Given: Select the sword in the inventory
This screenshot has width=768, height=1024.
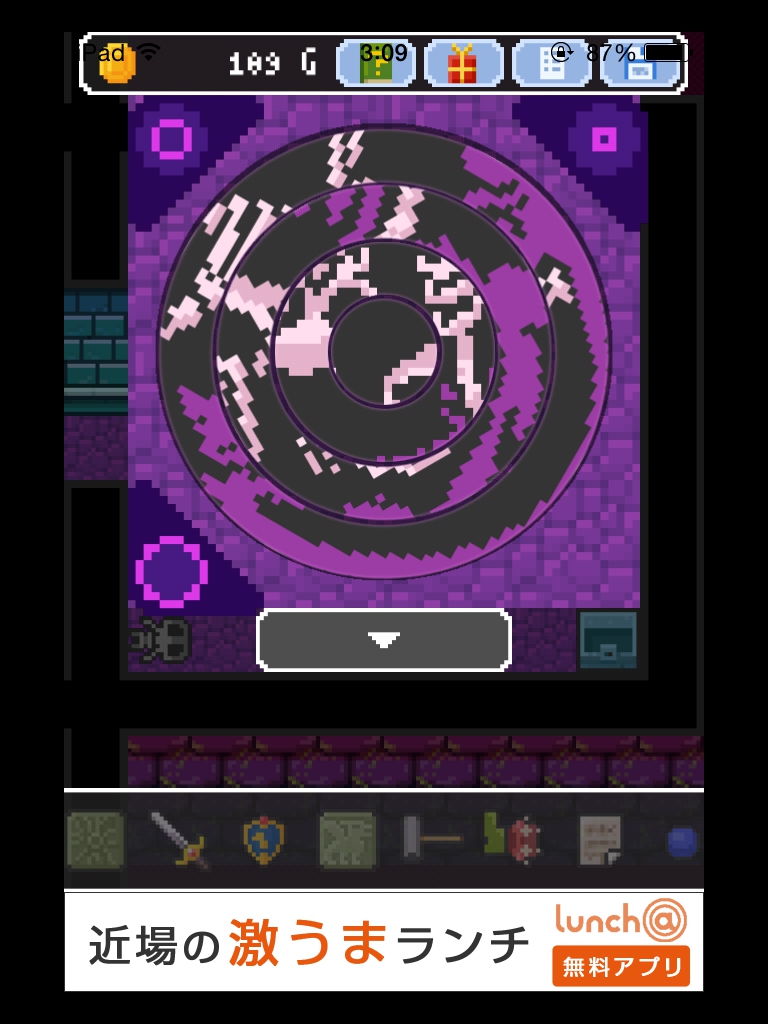Looking at the screenshot, I should [180, 840].
